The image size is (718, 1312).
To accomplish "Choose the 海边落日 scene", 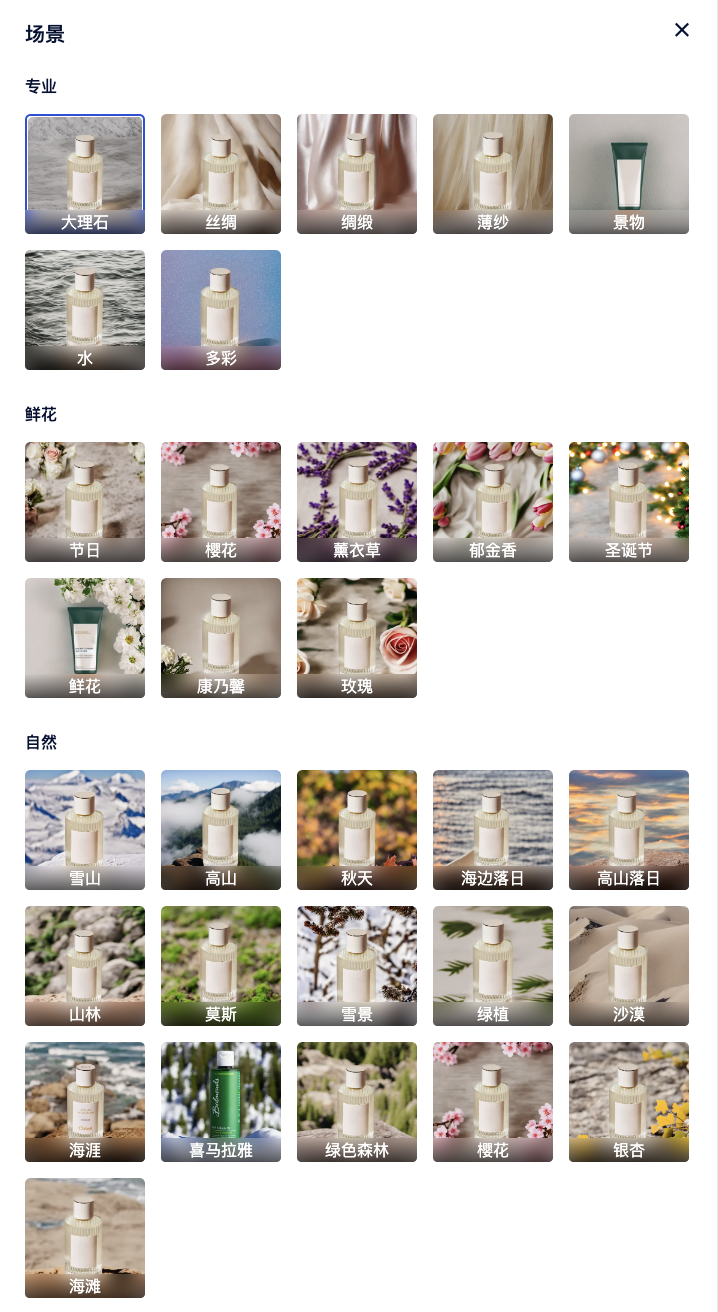I will (493, 830).
